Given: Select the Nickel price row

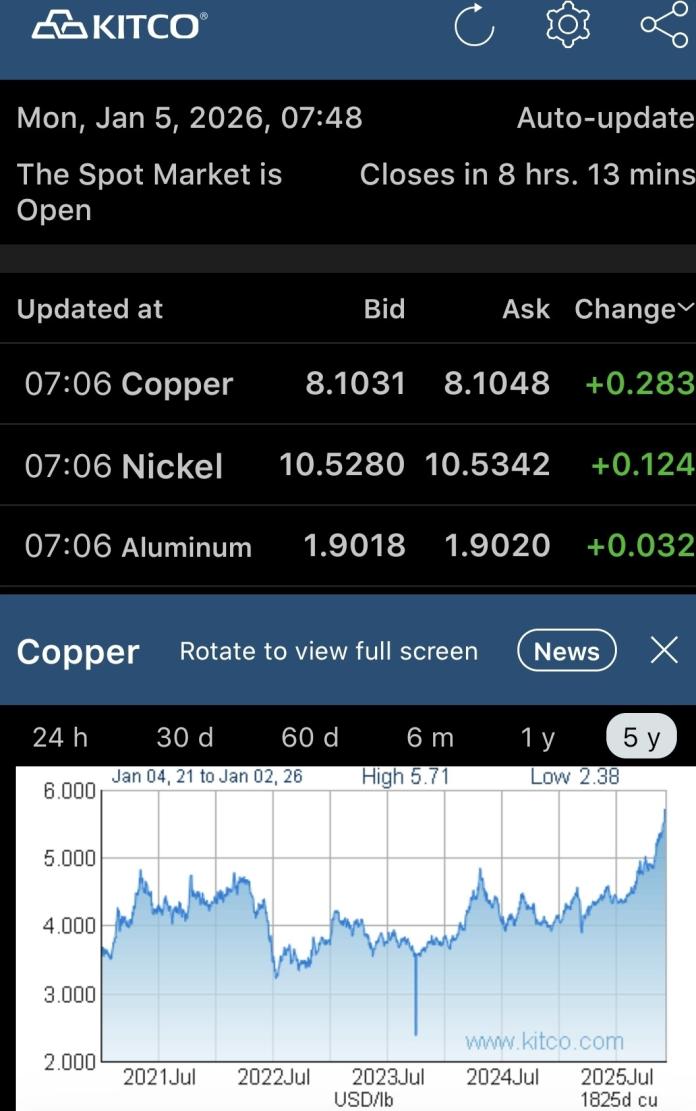Looking at the screenshot, I should tap(348, 465).
